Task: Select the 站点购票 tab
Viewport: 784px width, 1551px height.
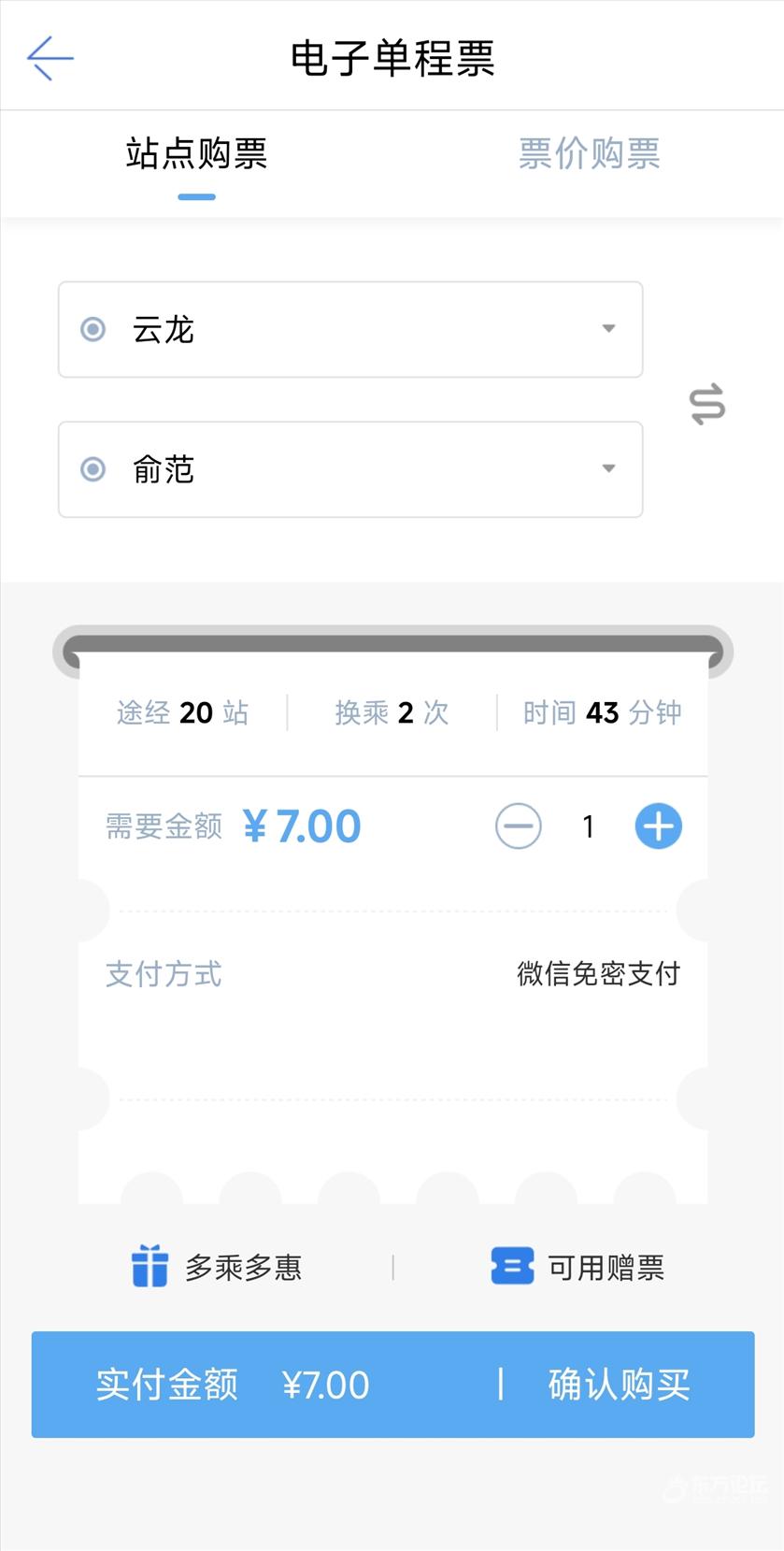Action: (x=197, y=154)
